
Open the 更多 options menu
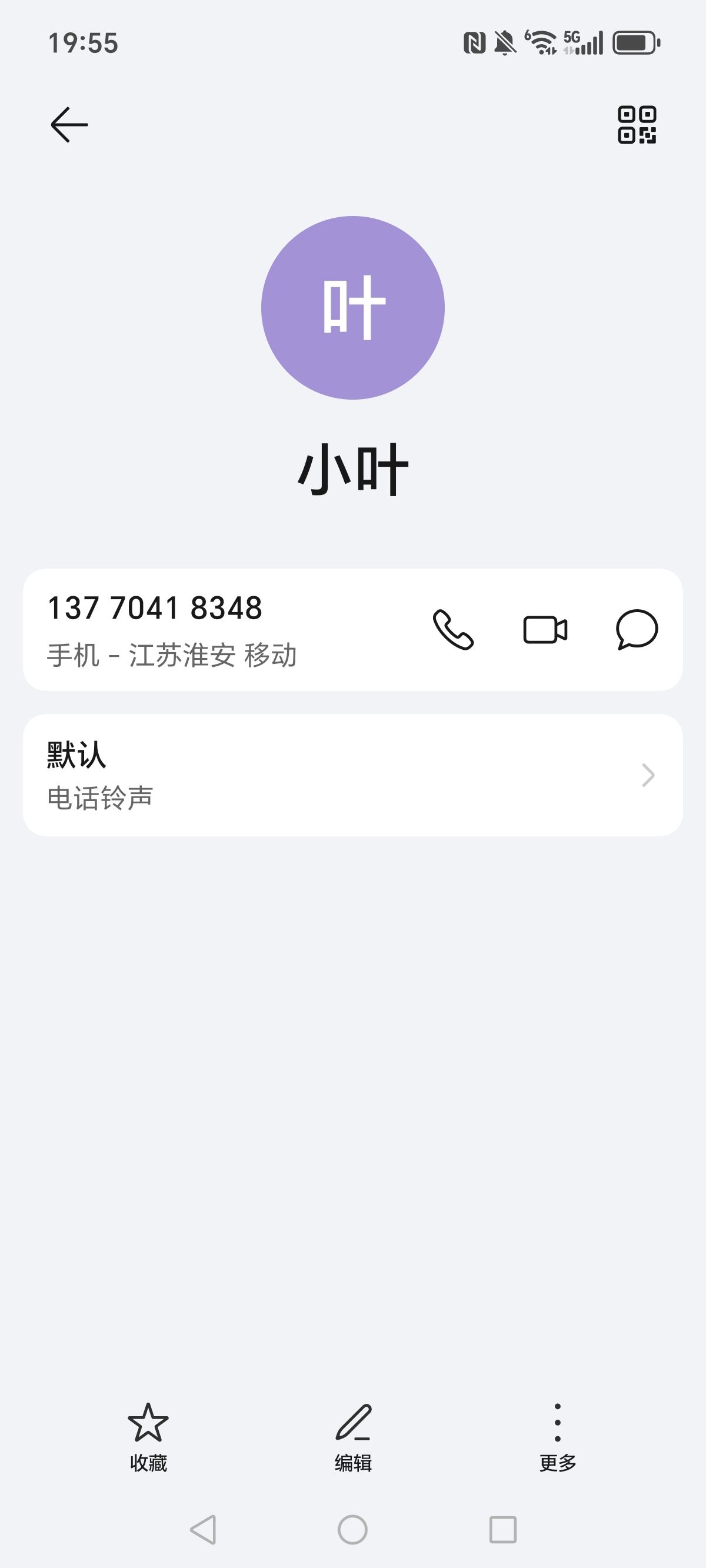pyautogui.click(x=558, y=1438)
